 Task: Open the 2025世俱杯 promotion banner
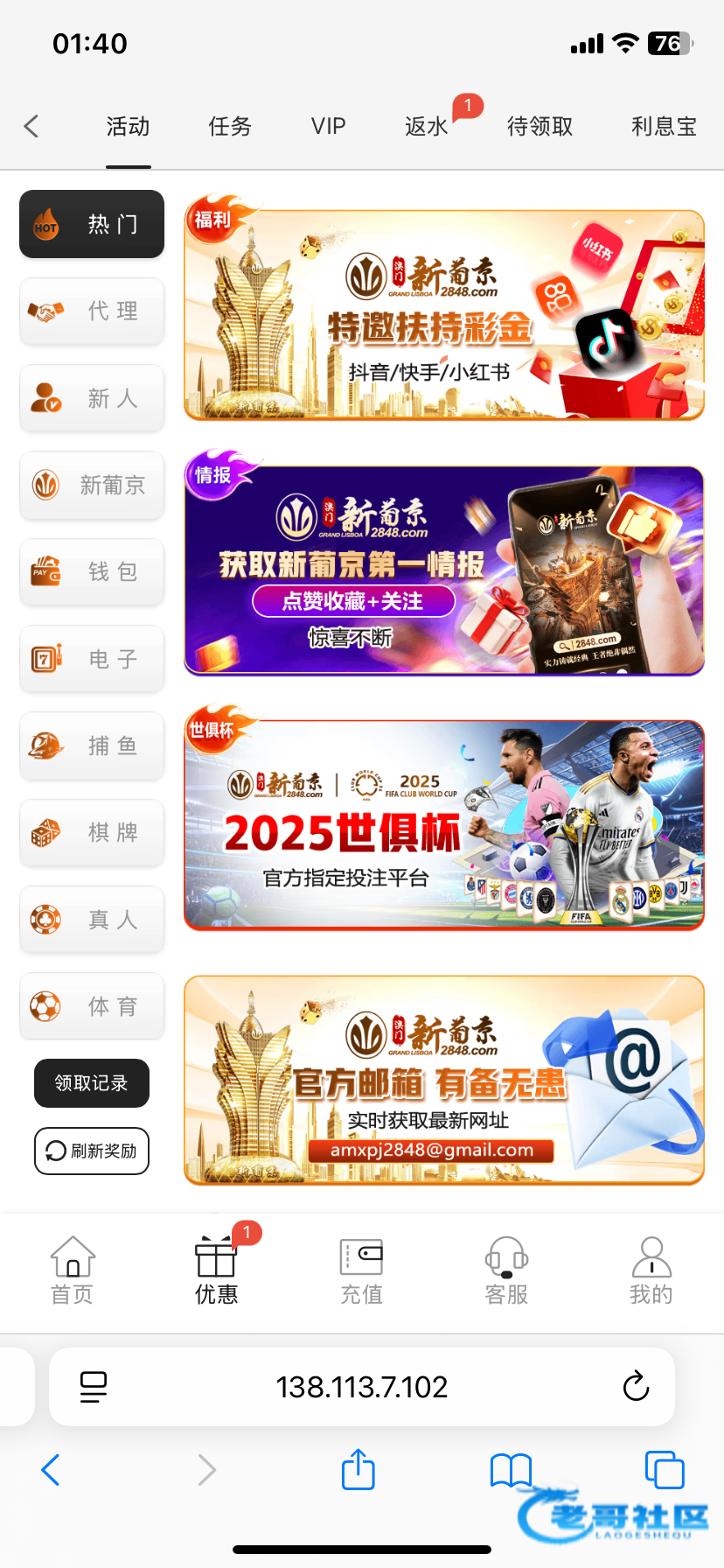pyautogui.click(x=444, y=825)
